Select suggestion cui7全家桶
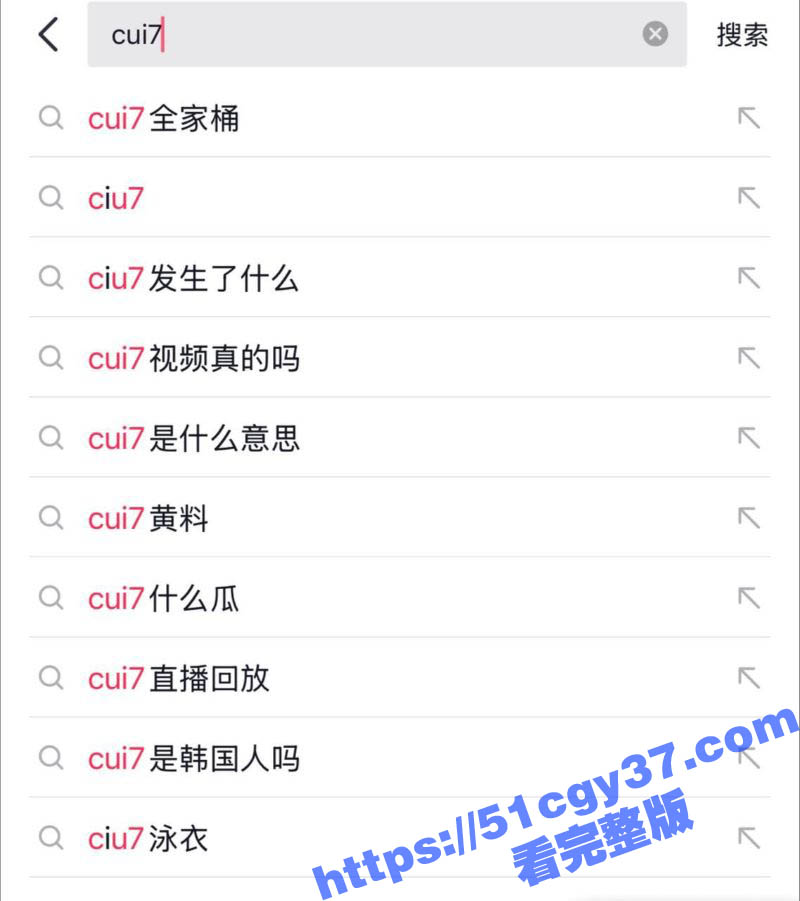The height and width of the screenshot is (901, 800). pos(164,119)
